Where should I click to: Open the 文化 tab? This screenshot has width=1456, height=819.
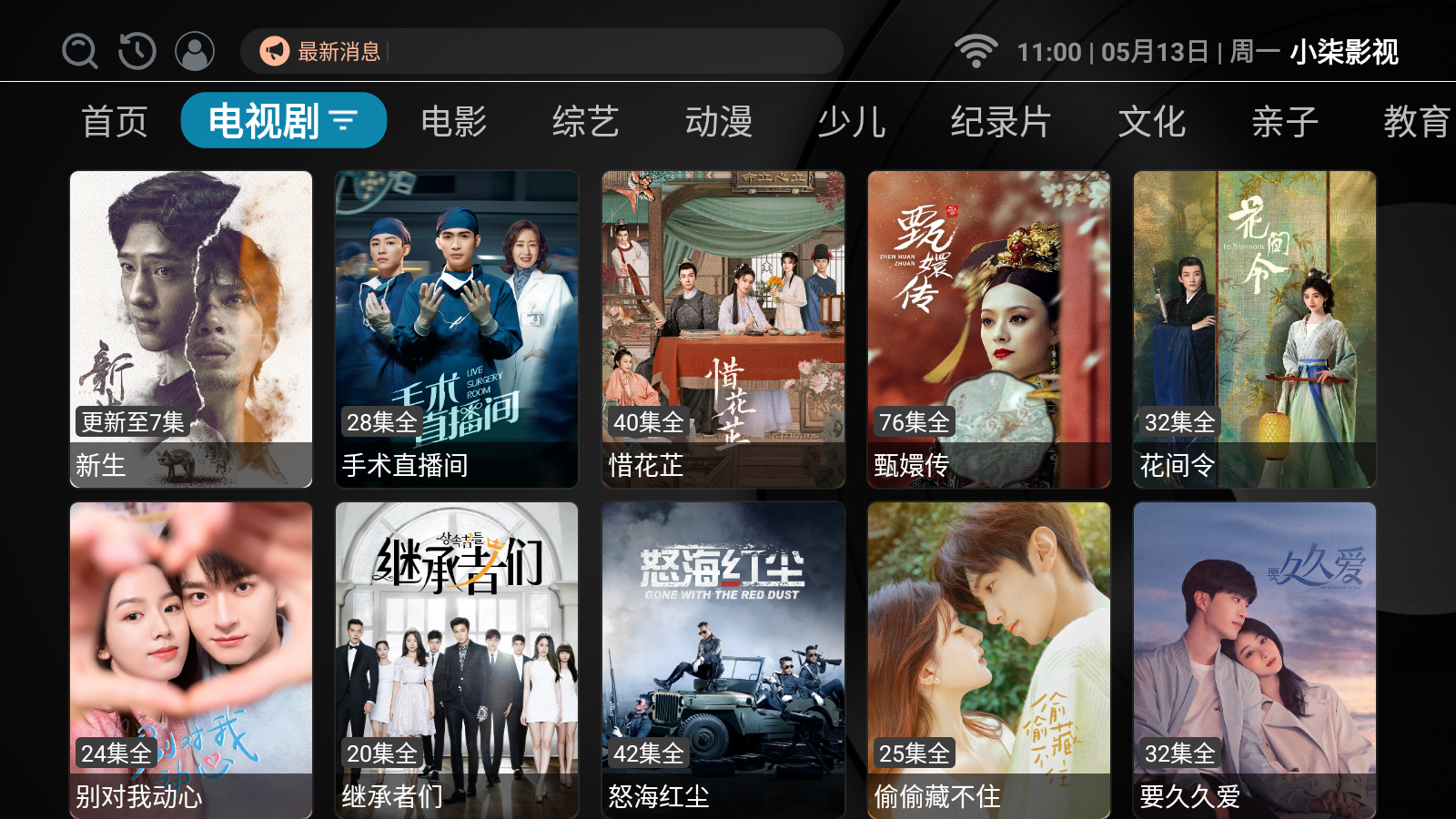[x=1152, y=121]
